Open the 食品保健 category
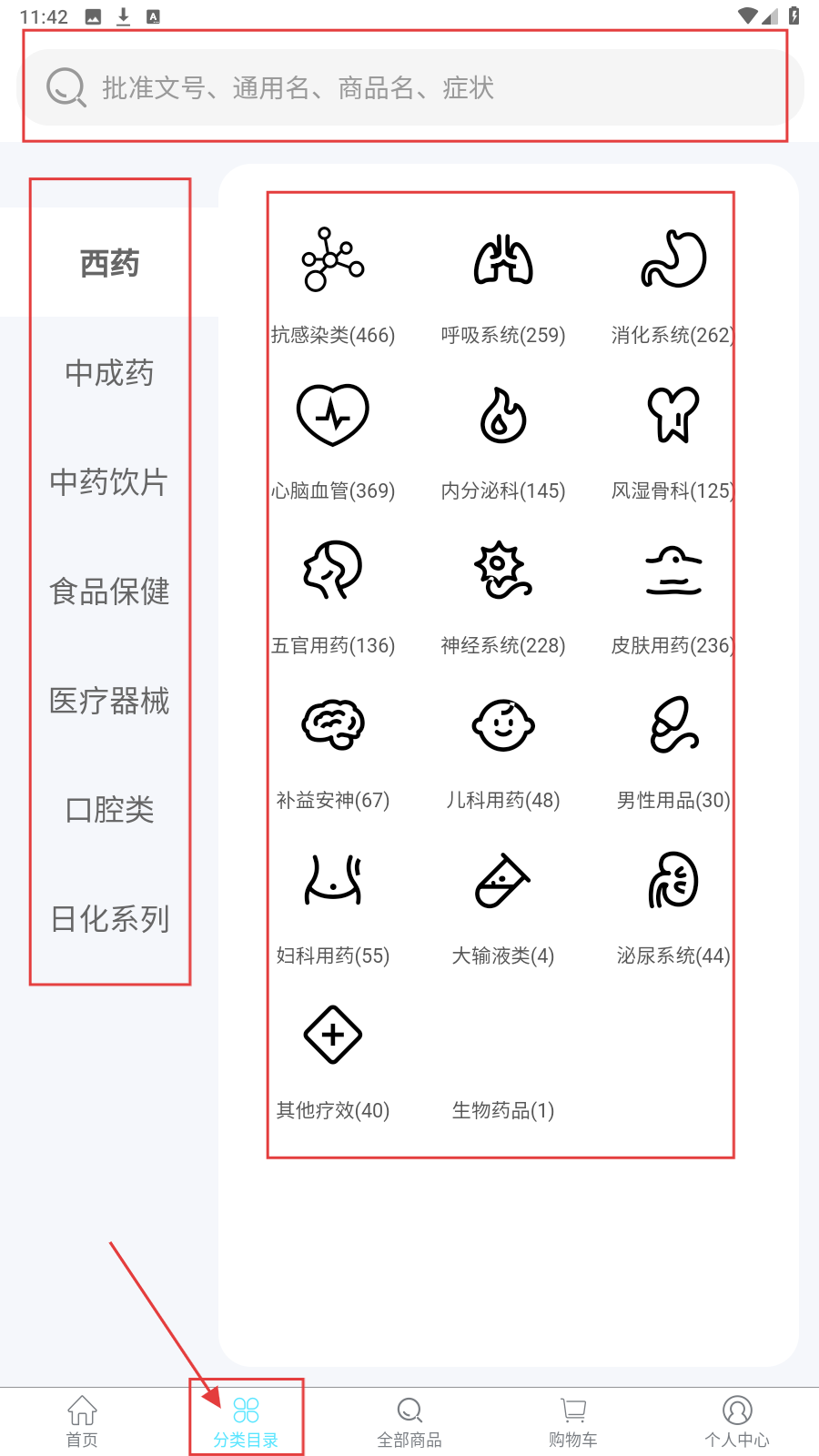This screenshot has height=1456, width=819. click(x=109, y=591)
